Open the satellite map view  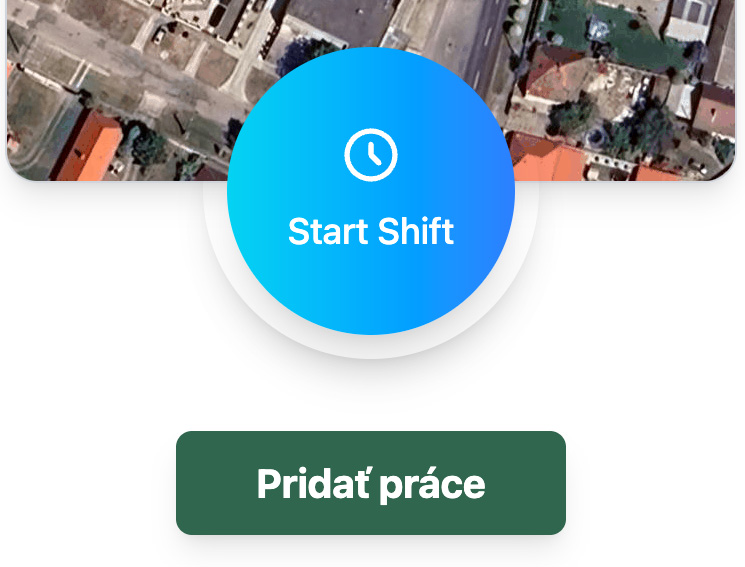click(120, 80)
